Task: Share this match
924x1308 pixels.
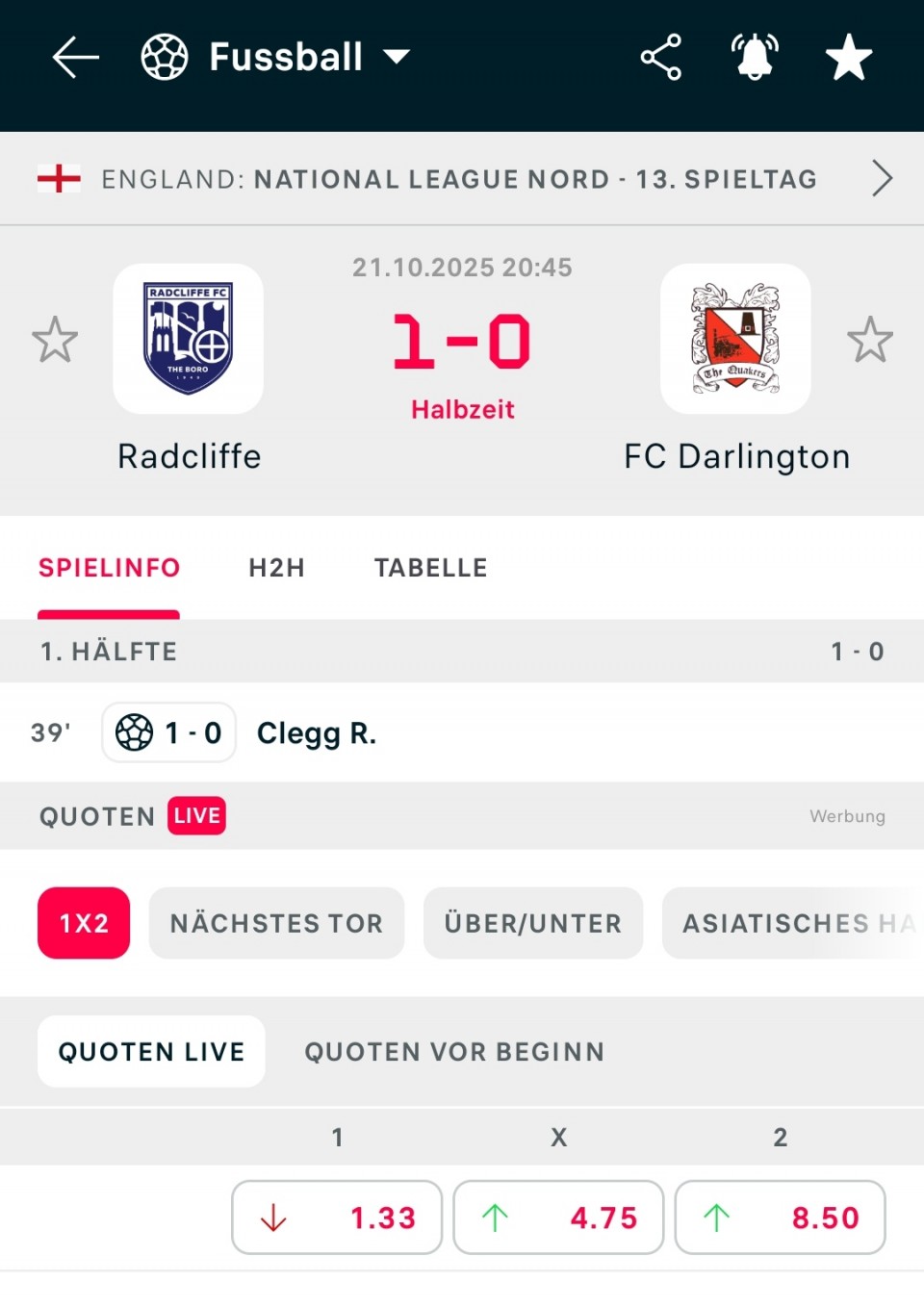Action: click(661, 57)
